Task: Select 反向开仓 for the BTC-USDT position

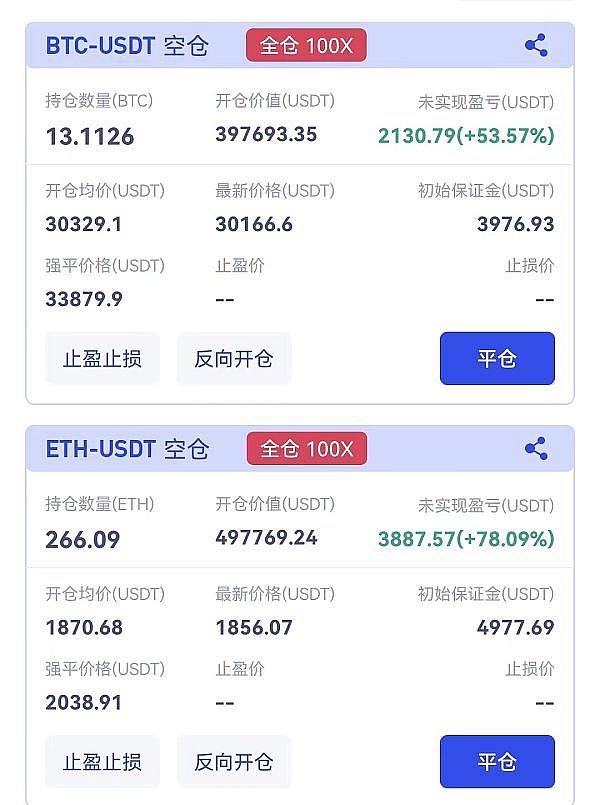Action: [234, 359]
